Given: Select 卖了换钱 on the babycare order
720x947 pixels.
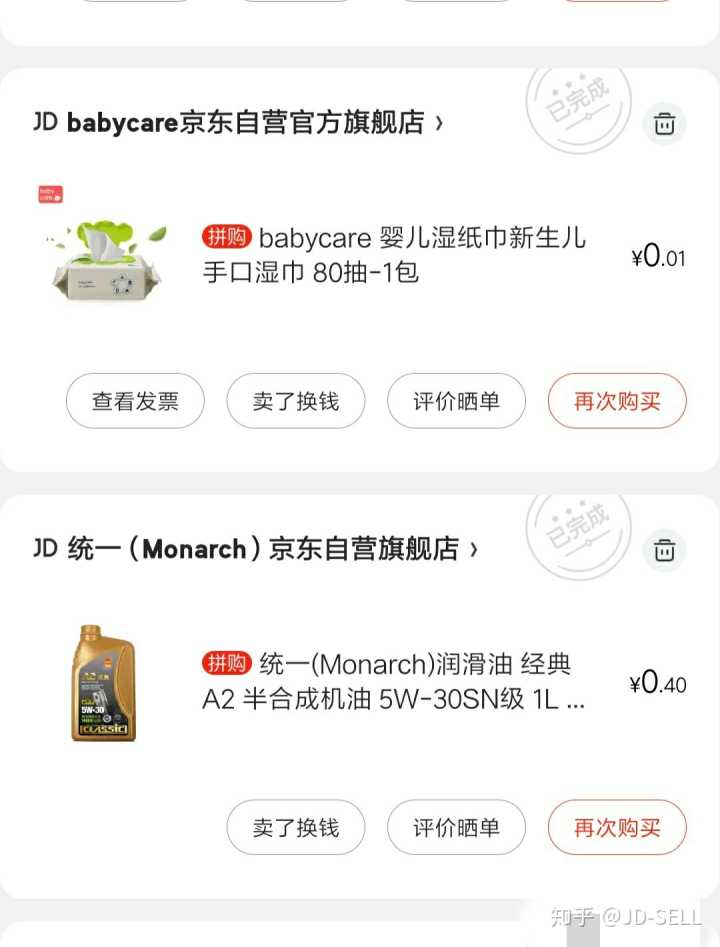Looking at the screenshot, I should tap(296, 401).
